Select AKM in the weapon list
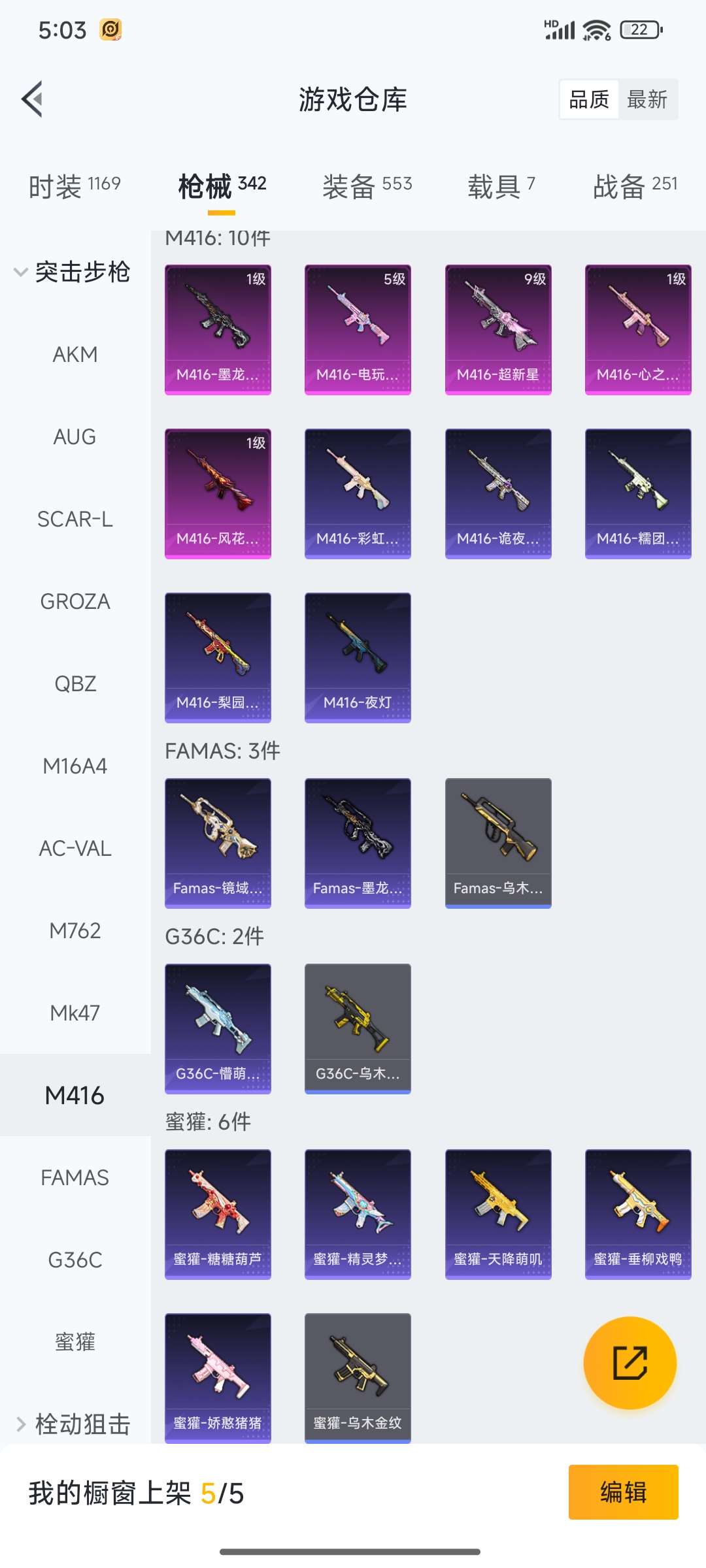 tap(75, 354)
